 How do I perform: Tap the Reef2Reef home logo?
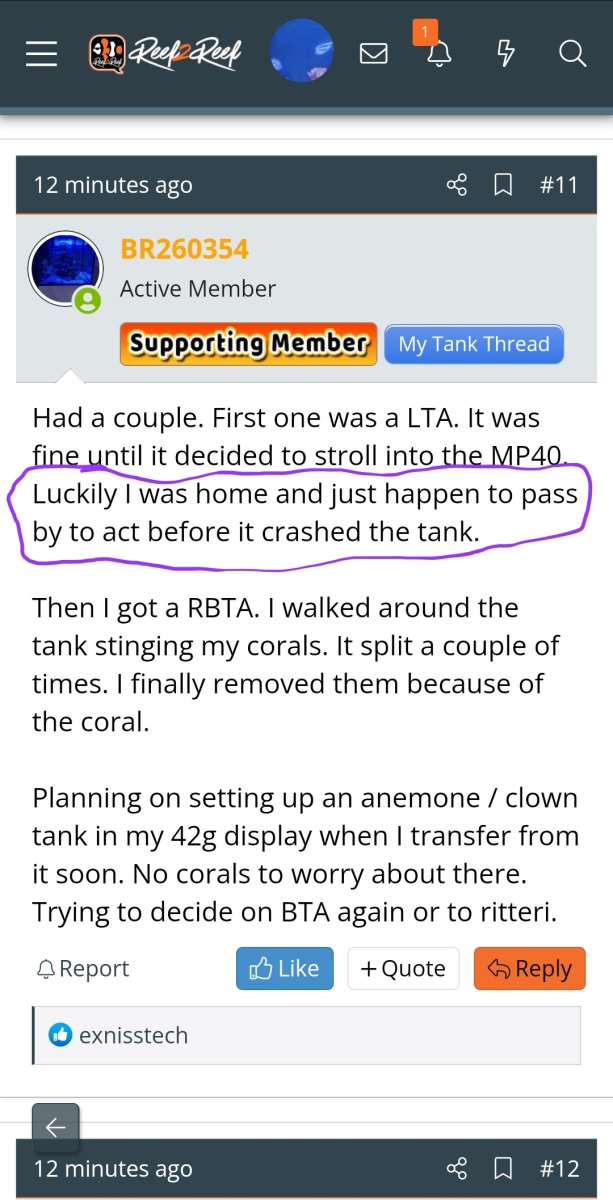pyautogui.click(x=165, y=52)
